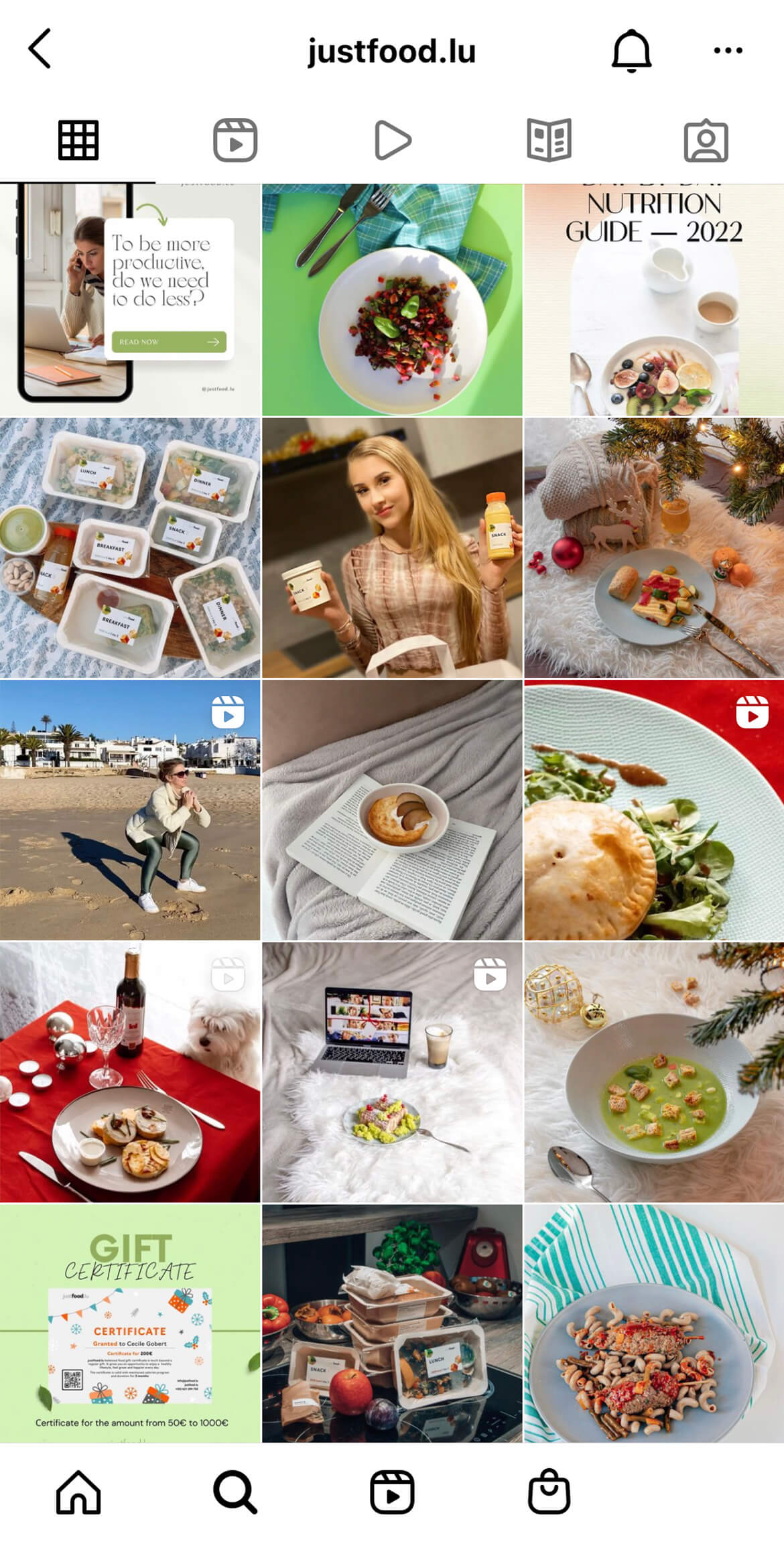Image resolution: width=784 pixels, height=1560 pixels.
Task: Open the Gift Certificate post
Action: 130,1323
